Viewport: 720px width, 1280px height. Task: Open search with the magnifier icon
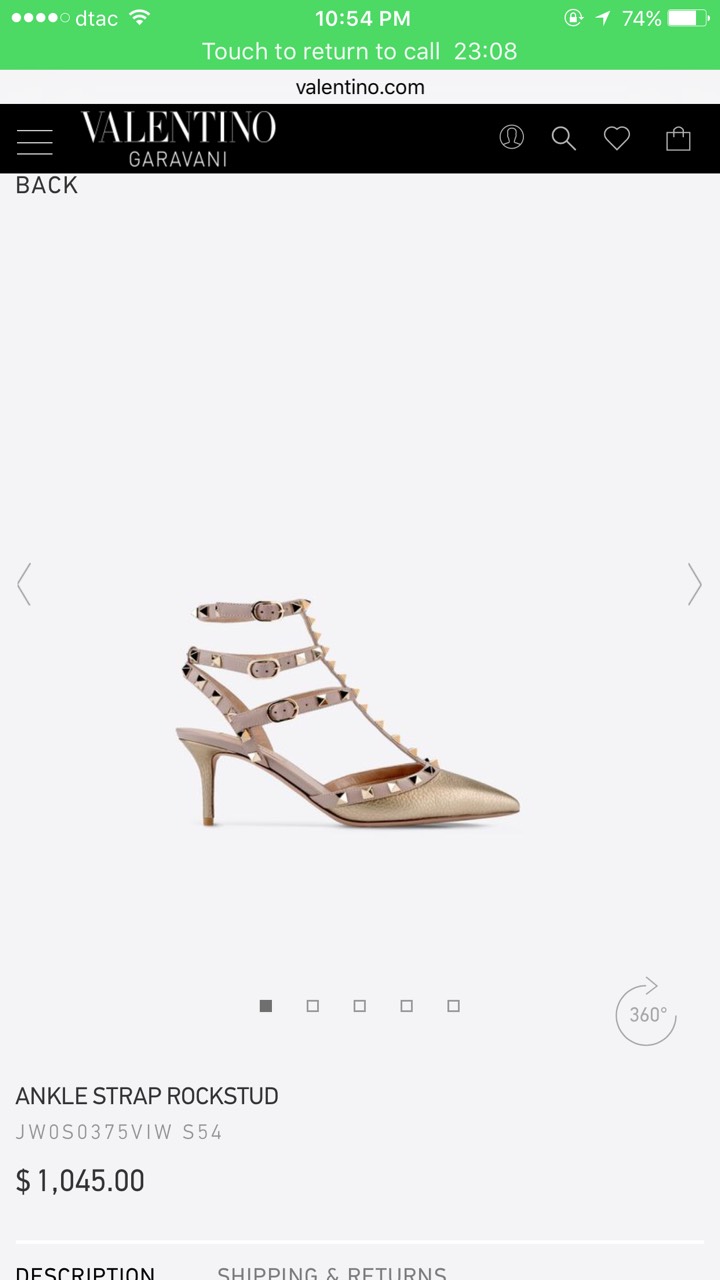click(x=564, y=139)
